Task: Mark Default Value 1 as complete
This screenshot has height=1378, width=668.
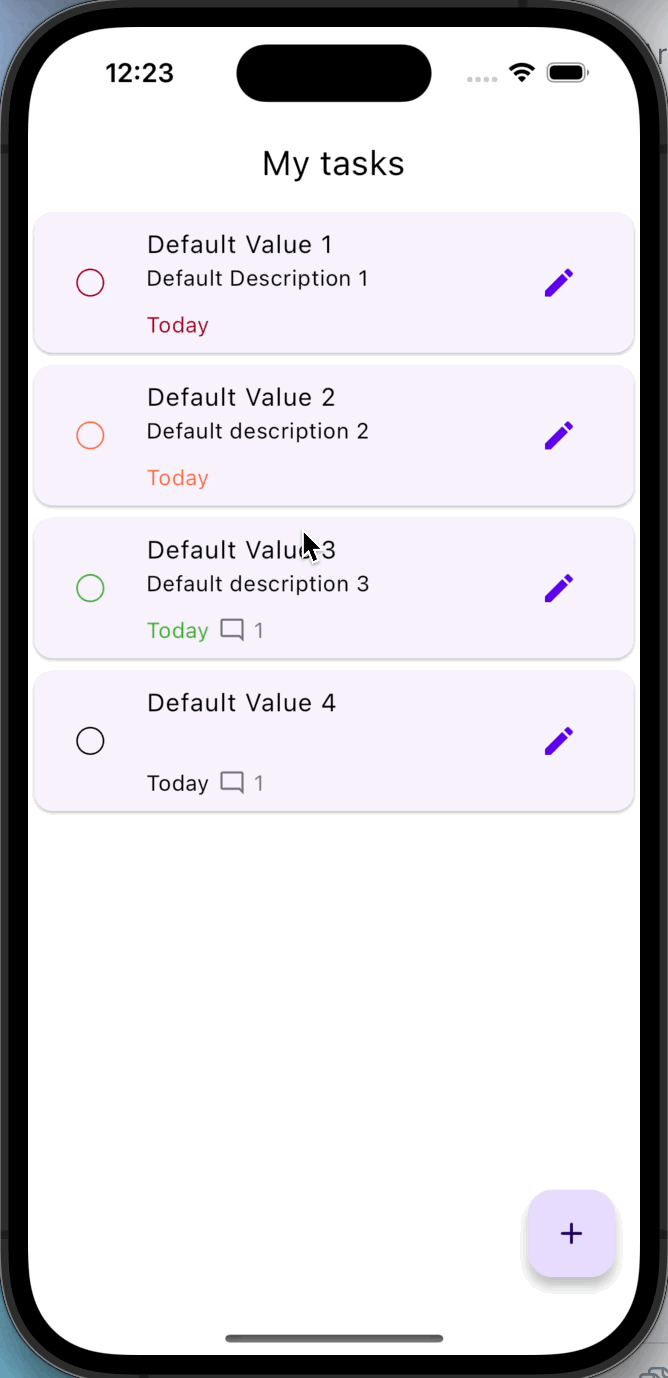Action: click(90, 283)
